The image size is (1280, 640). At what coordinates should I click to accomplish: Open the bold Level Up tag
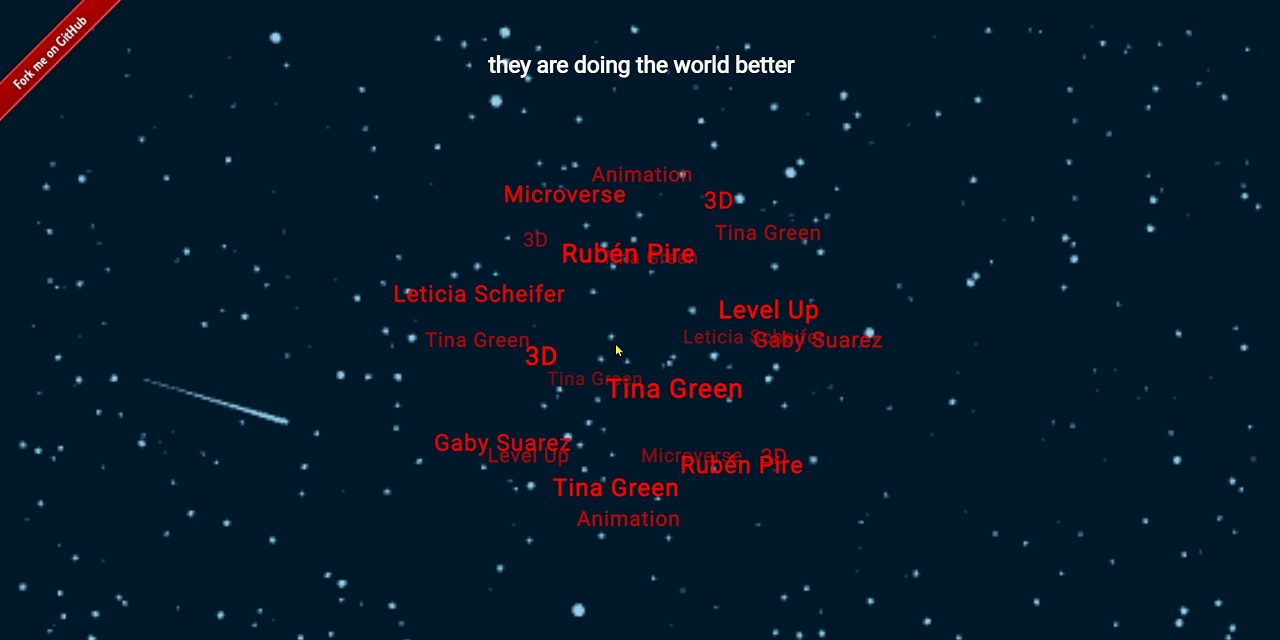768,310
